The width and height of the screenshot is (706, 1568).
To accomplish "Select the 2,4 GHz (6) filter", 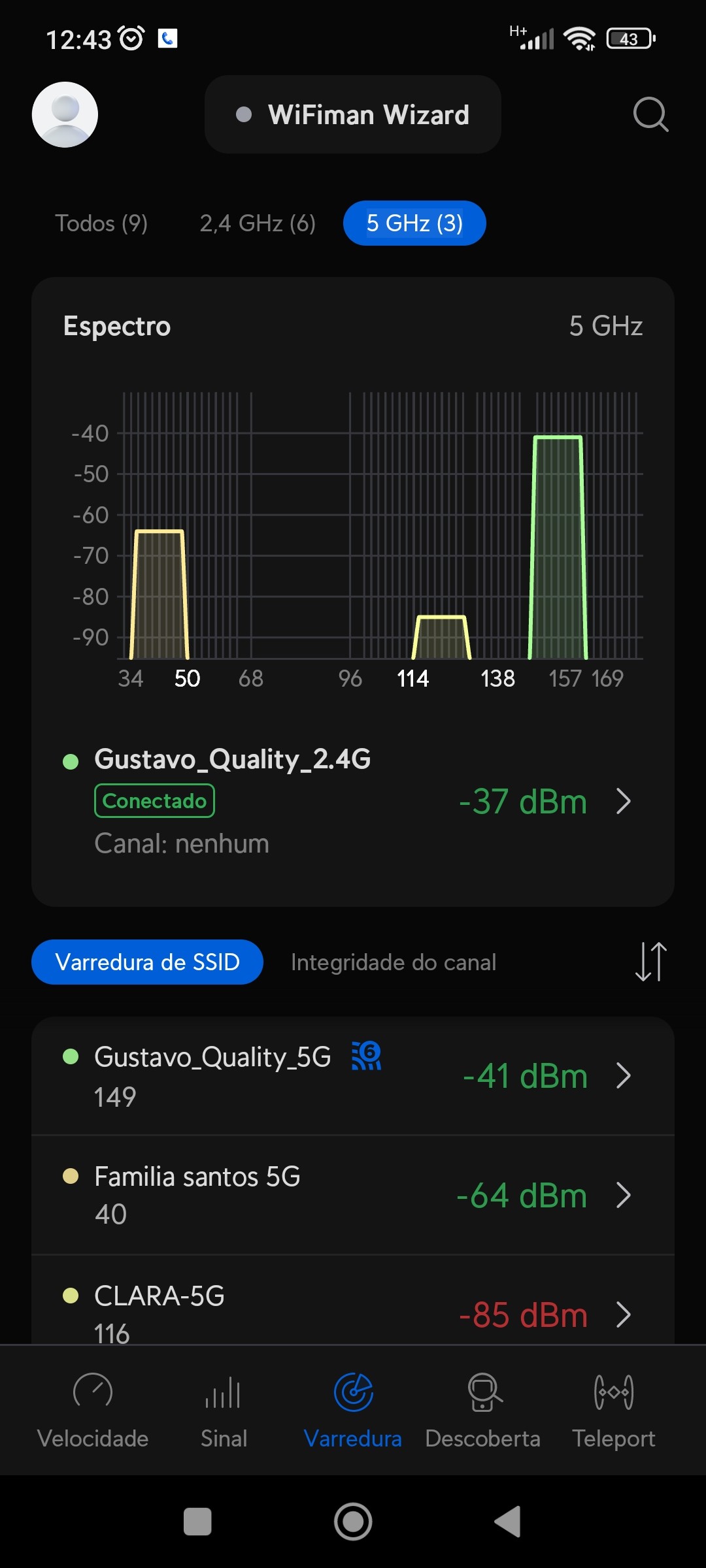I will [x=258, y=223].
